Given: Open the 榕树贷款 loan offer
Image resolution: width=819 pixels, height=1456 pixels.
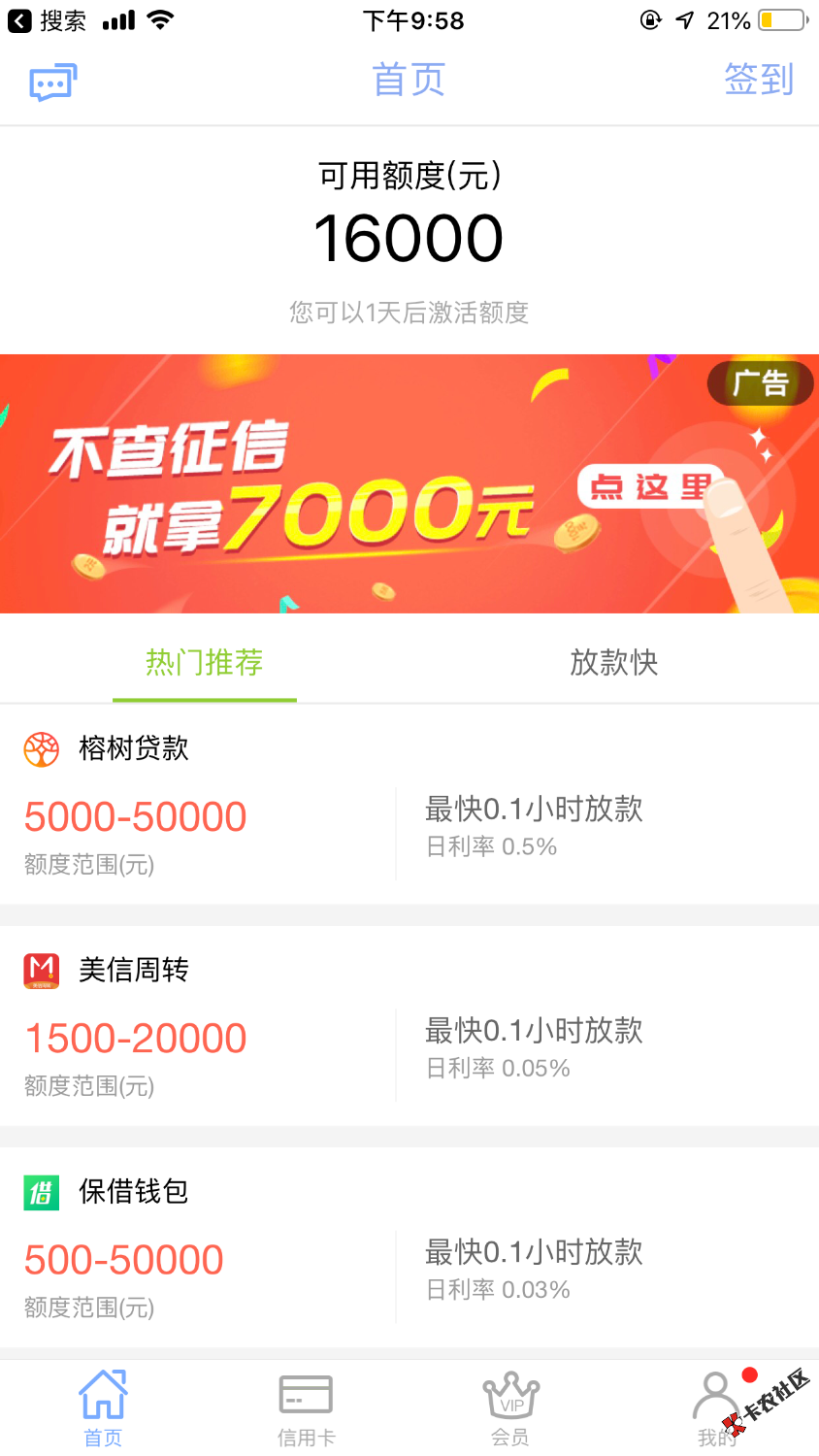Looking at the screenshot, I should (x=409, y=804).
